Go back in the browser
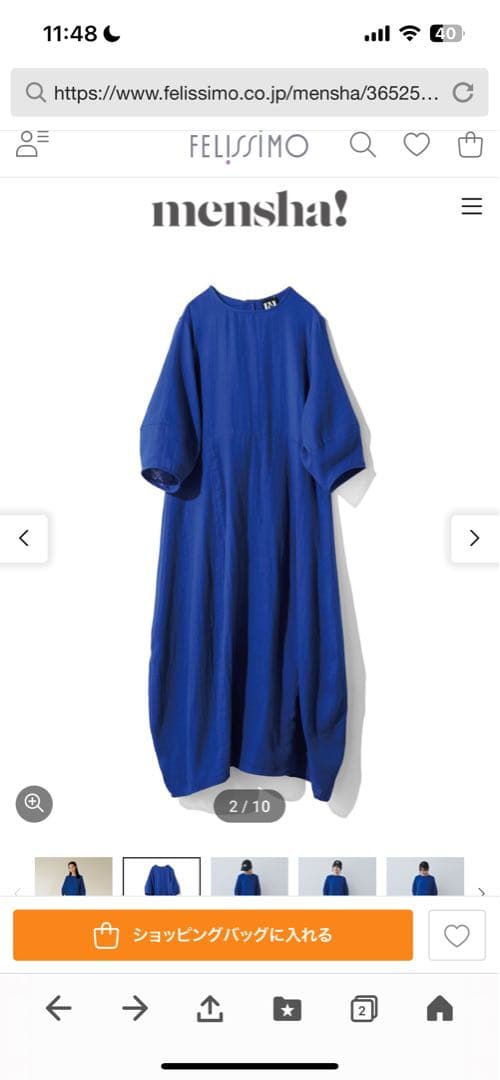This screenshot has height=1080, width=500. [59, 1009]
